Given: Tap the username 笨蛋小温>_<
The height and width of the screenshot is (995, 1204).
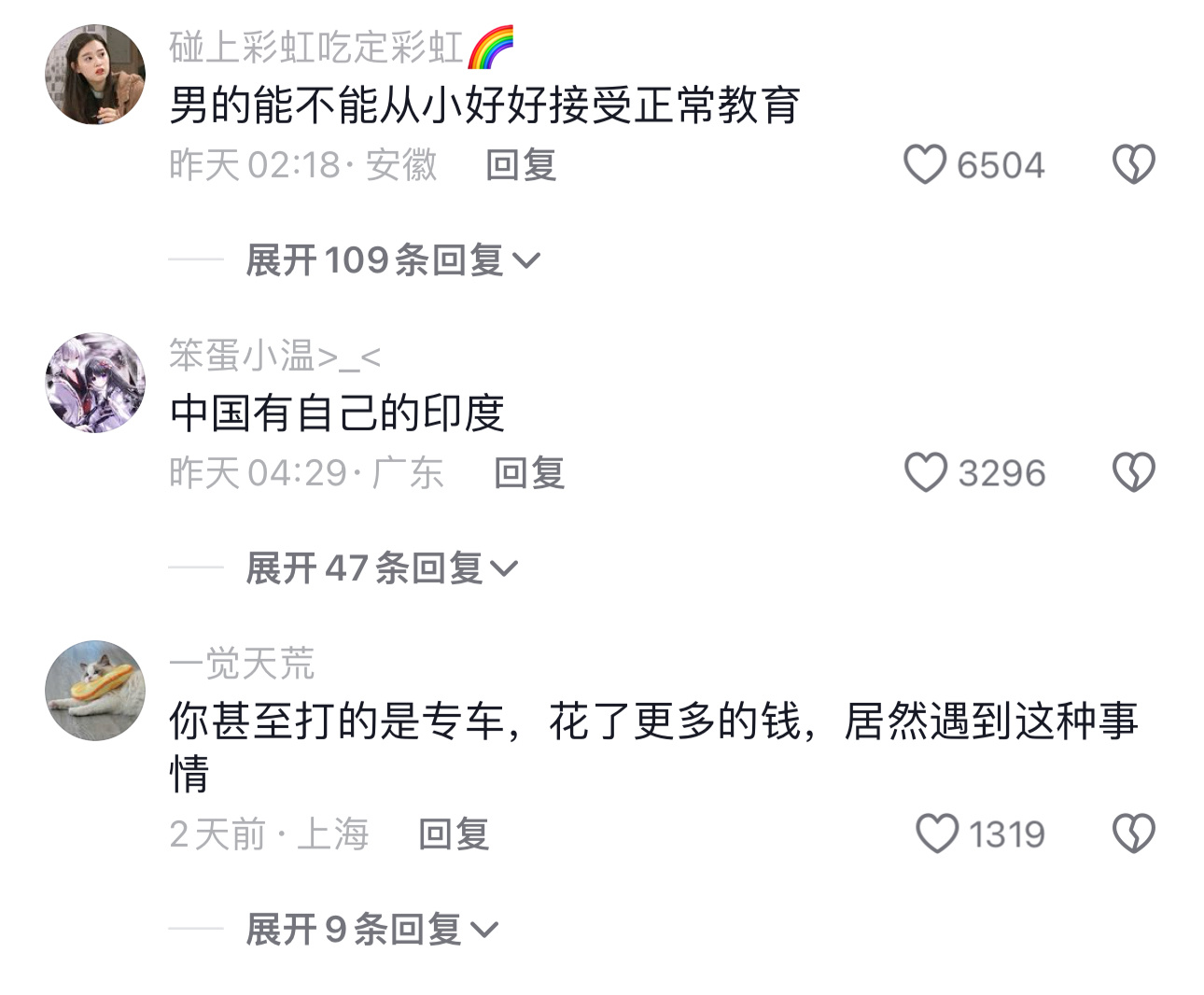Looking at the screenshot, I should (x=274, y=356).
